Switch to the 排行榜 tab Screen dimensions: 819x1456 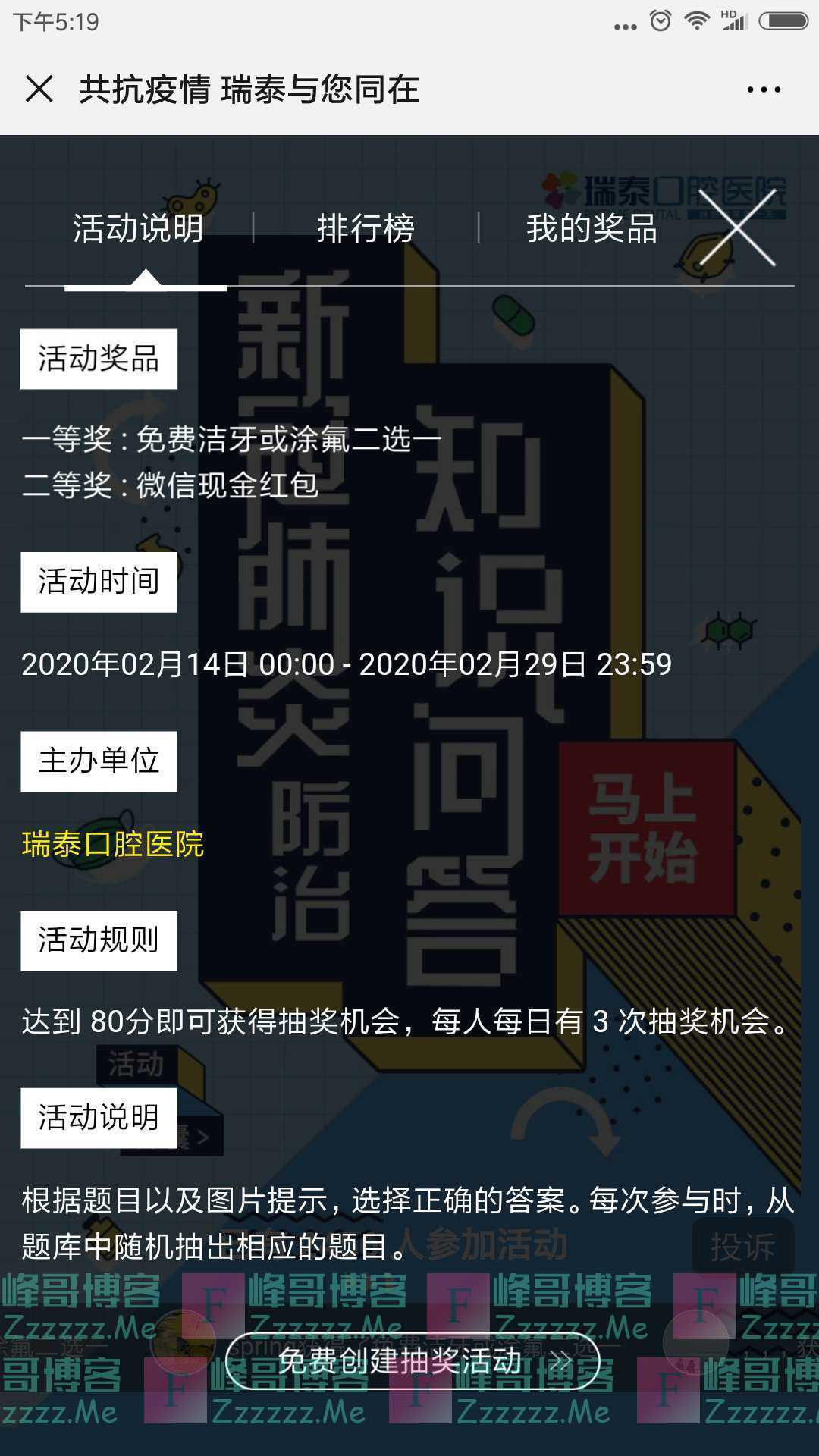[x=366, y=228]
